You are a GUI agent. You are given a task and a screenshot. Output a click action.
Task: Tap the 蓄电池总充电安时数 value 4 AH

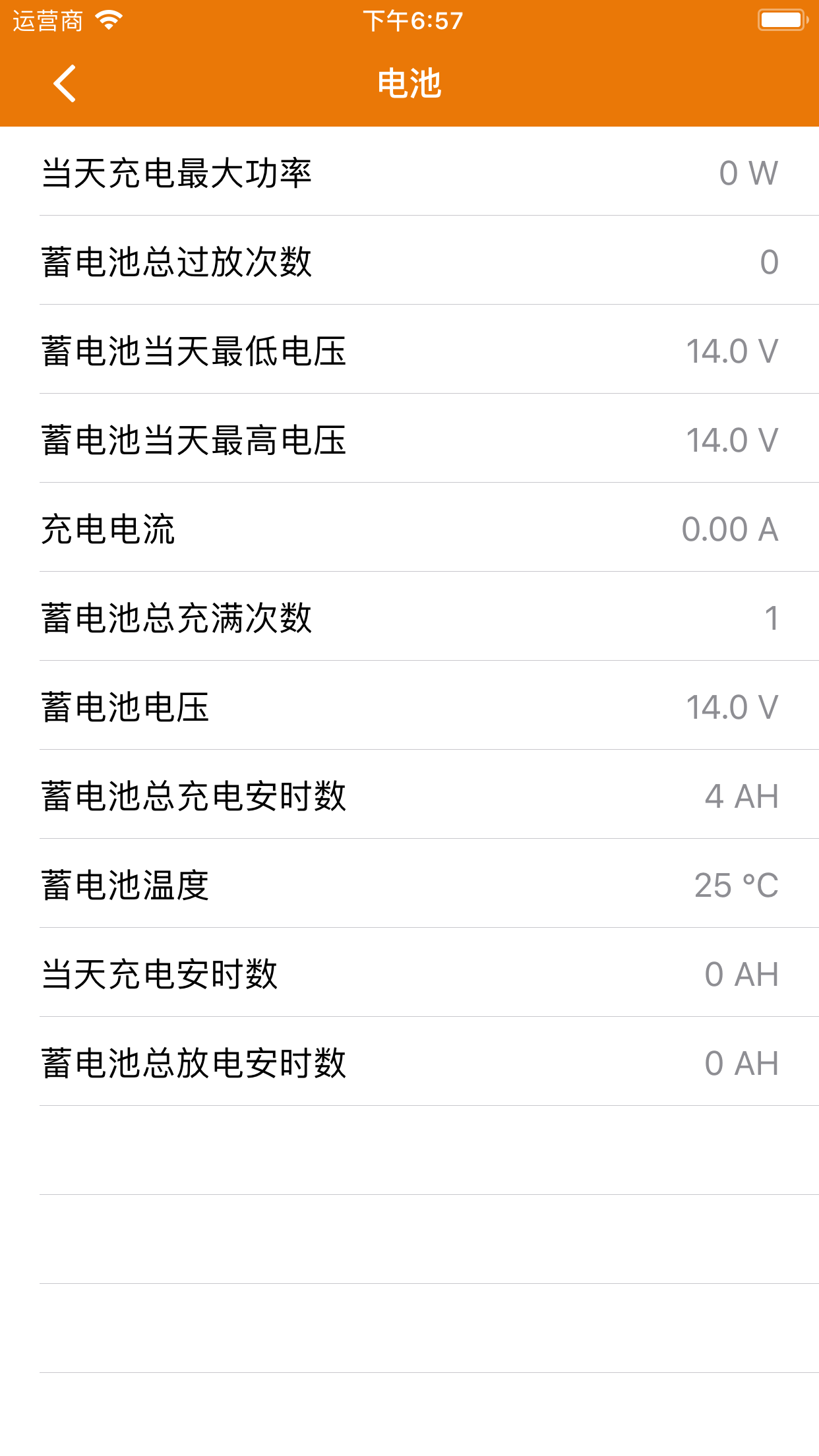click(x=739, y=795)
